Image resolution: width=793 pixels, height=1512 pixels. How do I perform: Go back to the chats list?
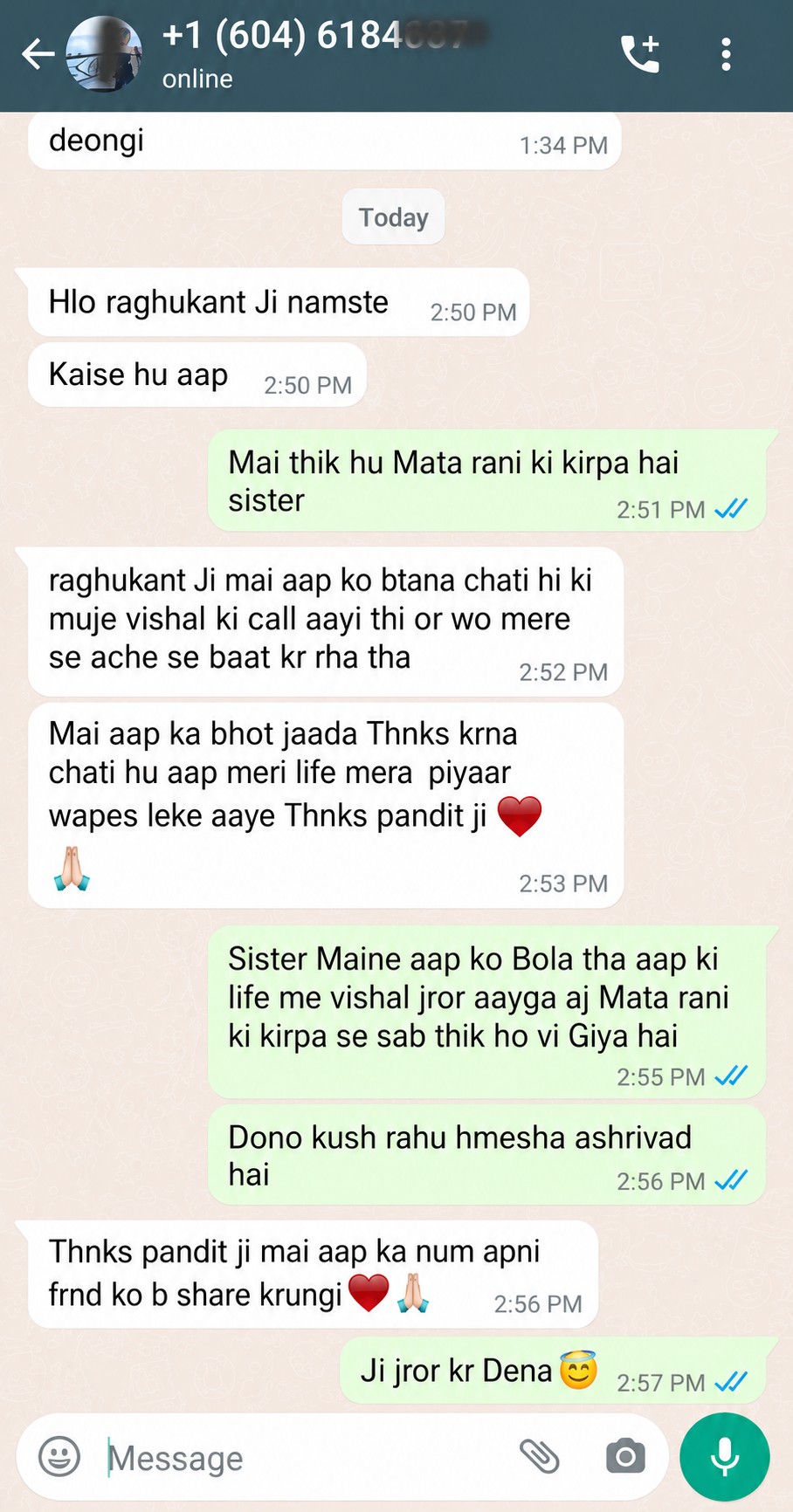pyautogui.click(x=38, y=54)
